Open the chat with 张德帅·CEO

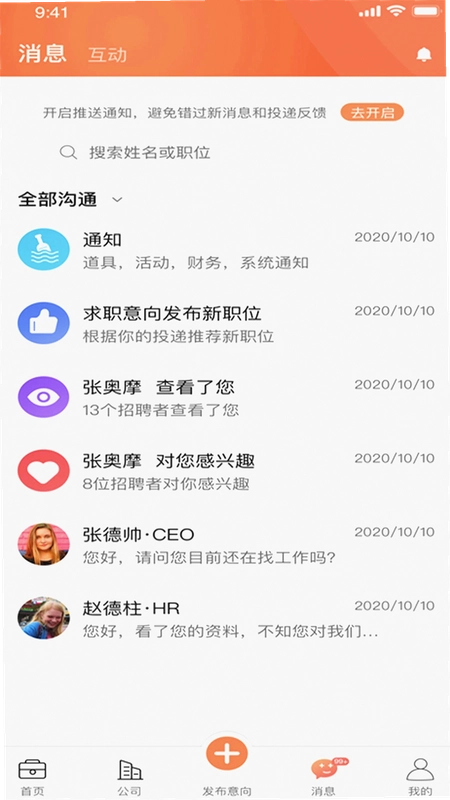pyautogui.click(x=225, y=544)
